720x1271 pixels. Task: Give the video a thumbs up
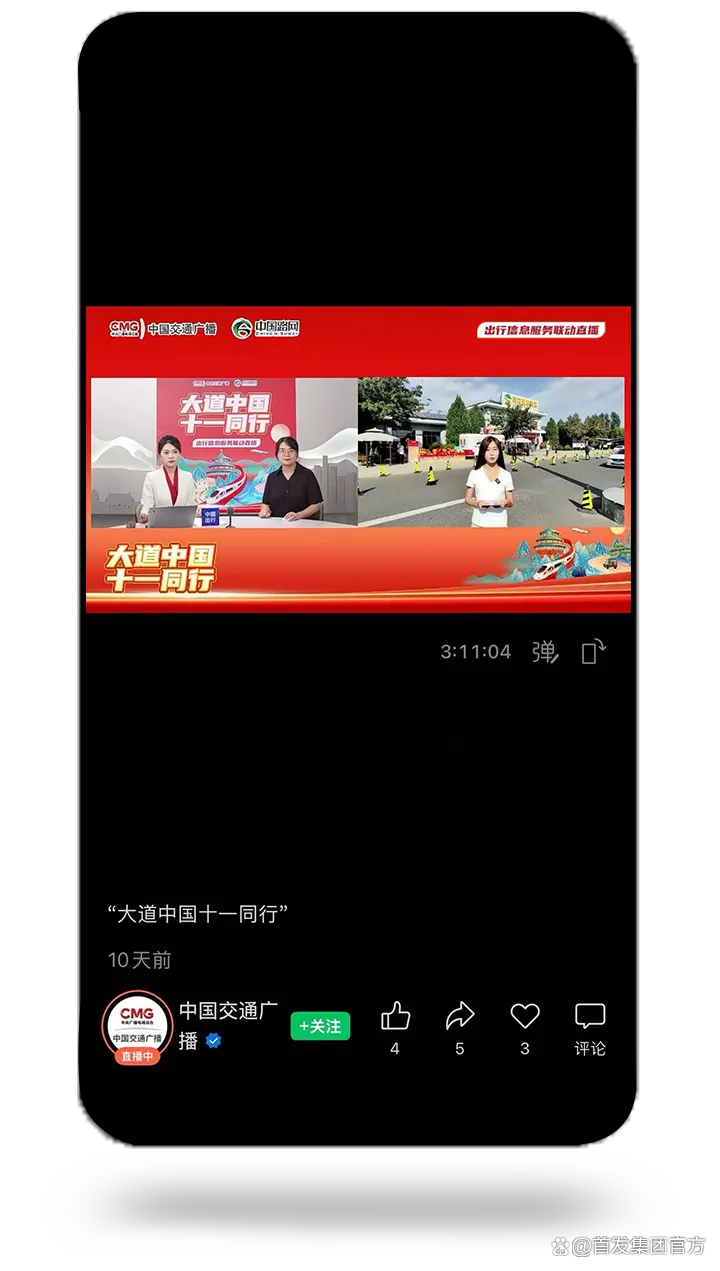(x=396, y=1017)
